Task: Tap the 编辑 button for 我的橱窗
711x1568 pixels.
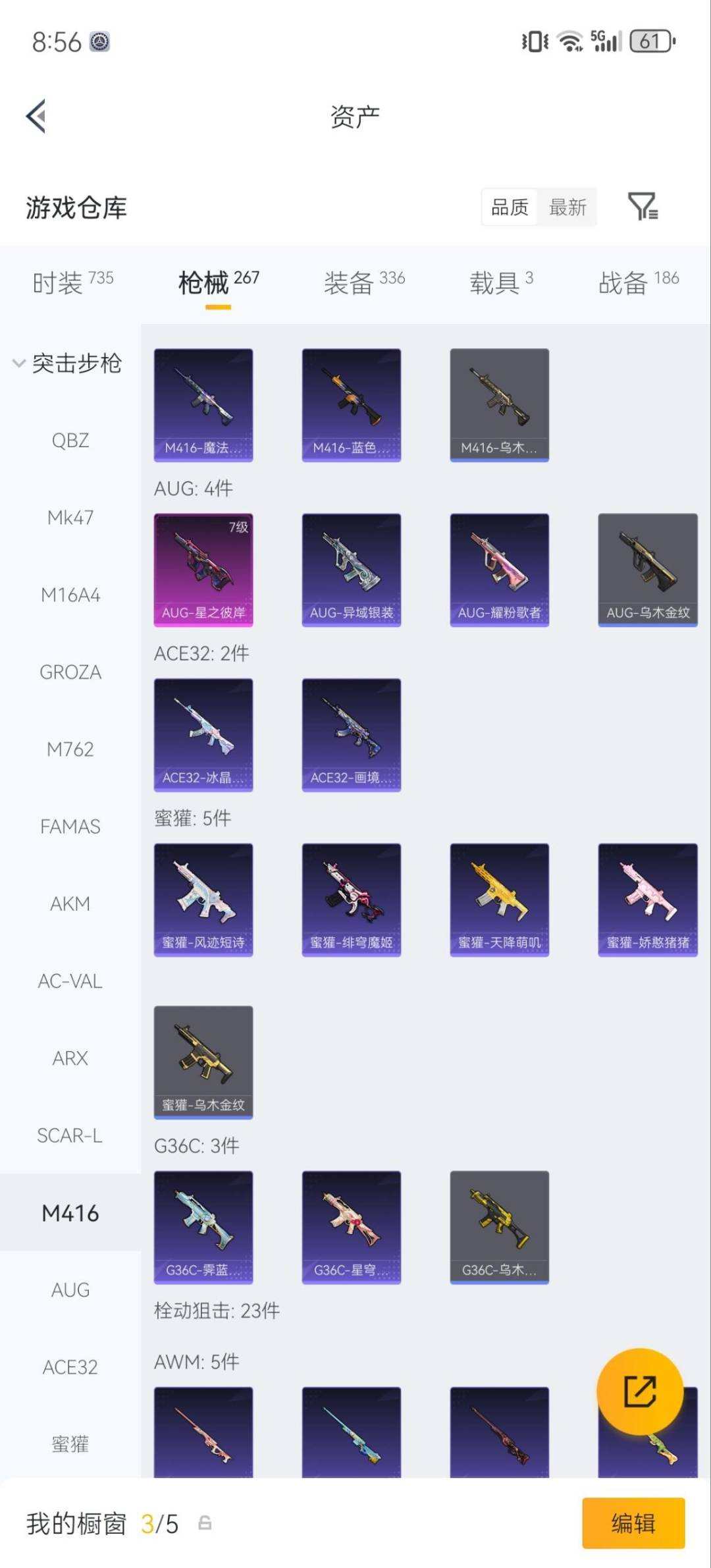Action: pyautogui.click(x=633, y=1523)
